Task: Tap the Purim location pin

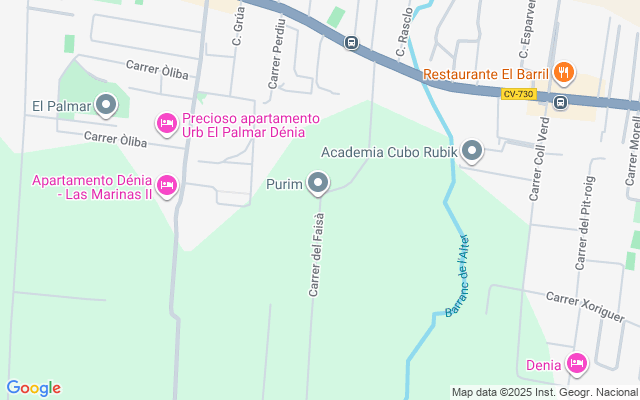Action: 319,183
